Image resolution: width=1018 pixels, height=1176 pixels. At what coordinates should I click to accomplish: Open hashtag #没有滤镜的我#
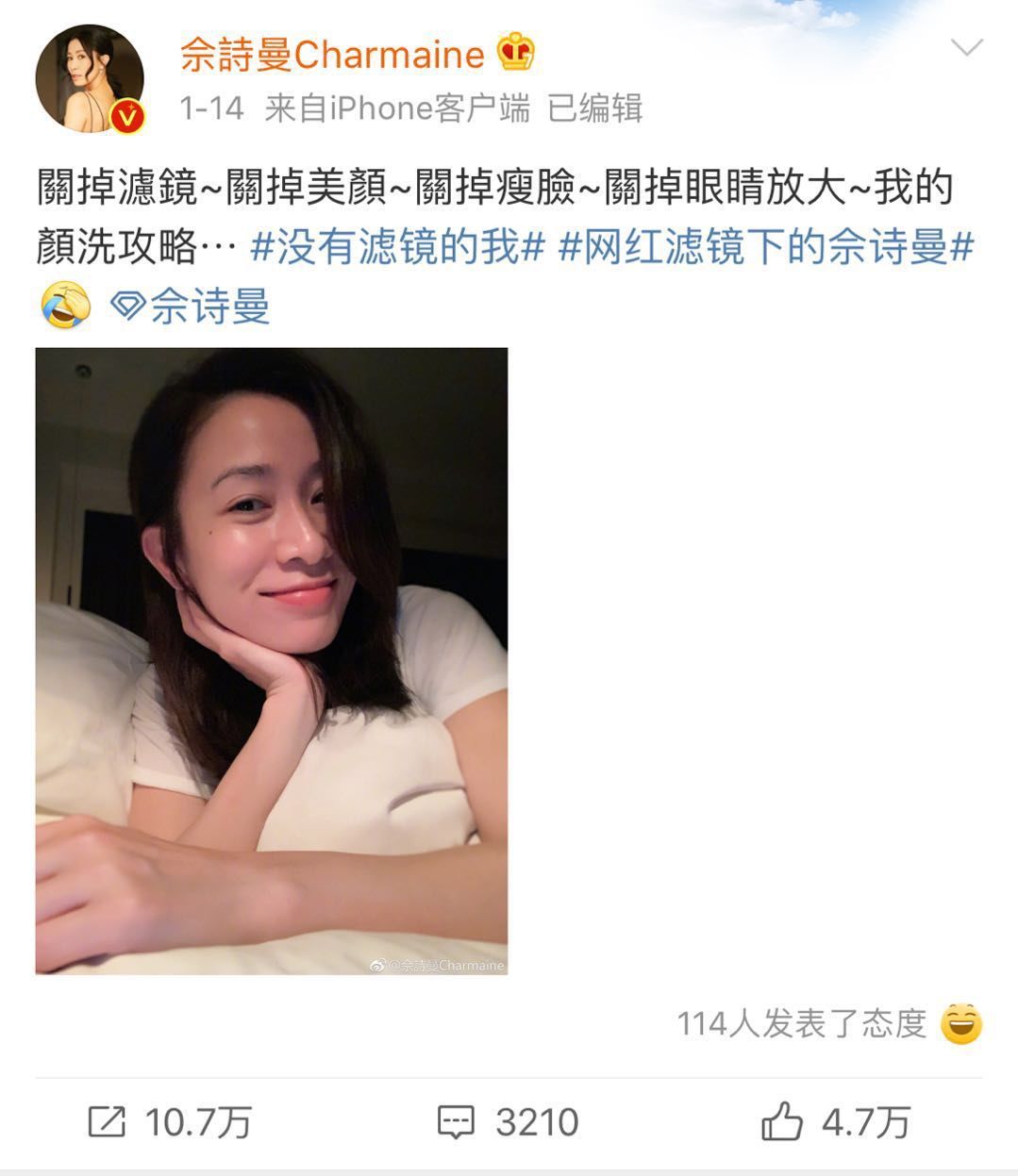coord(398,248)
